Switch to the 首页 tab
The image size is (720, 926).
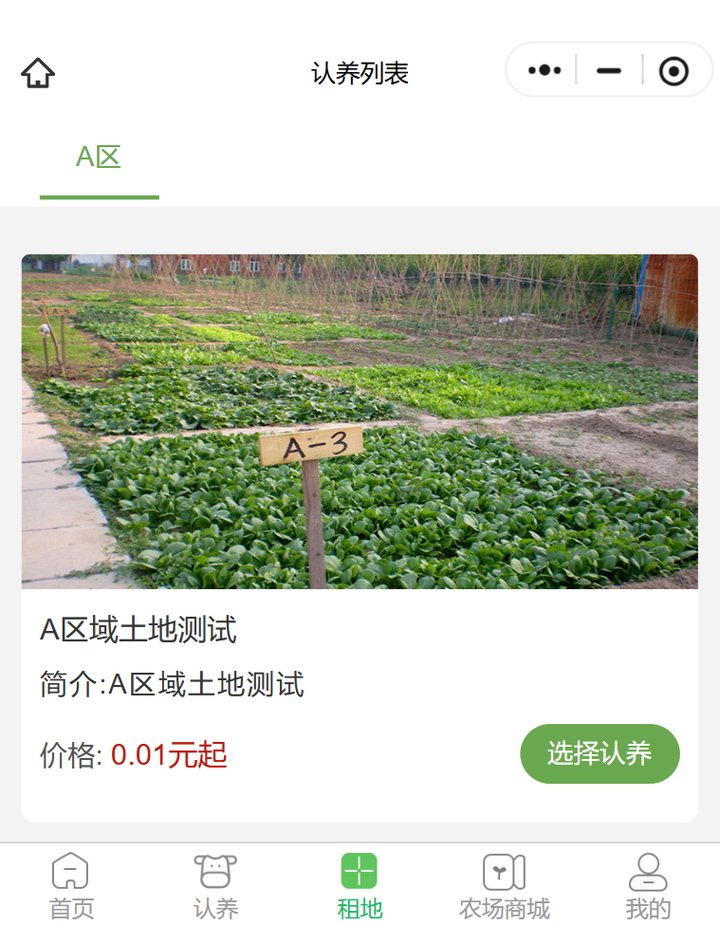71,885
